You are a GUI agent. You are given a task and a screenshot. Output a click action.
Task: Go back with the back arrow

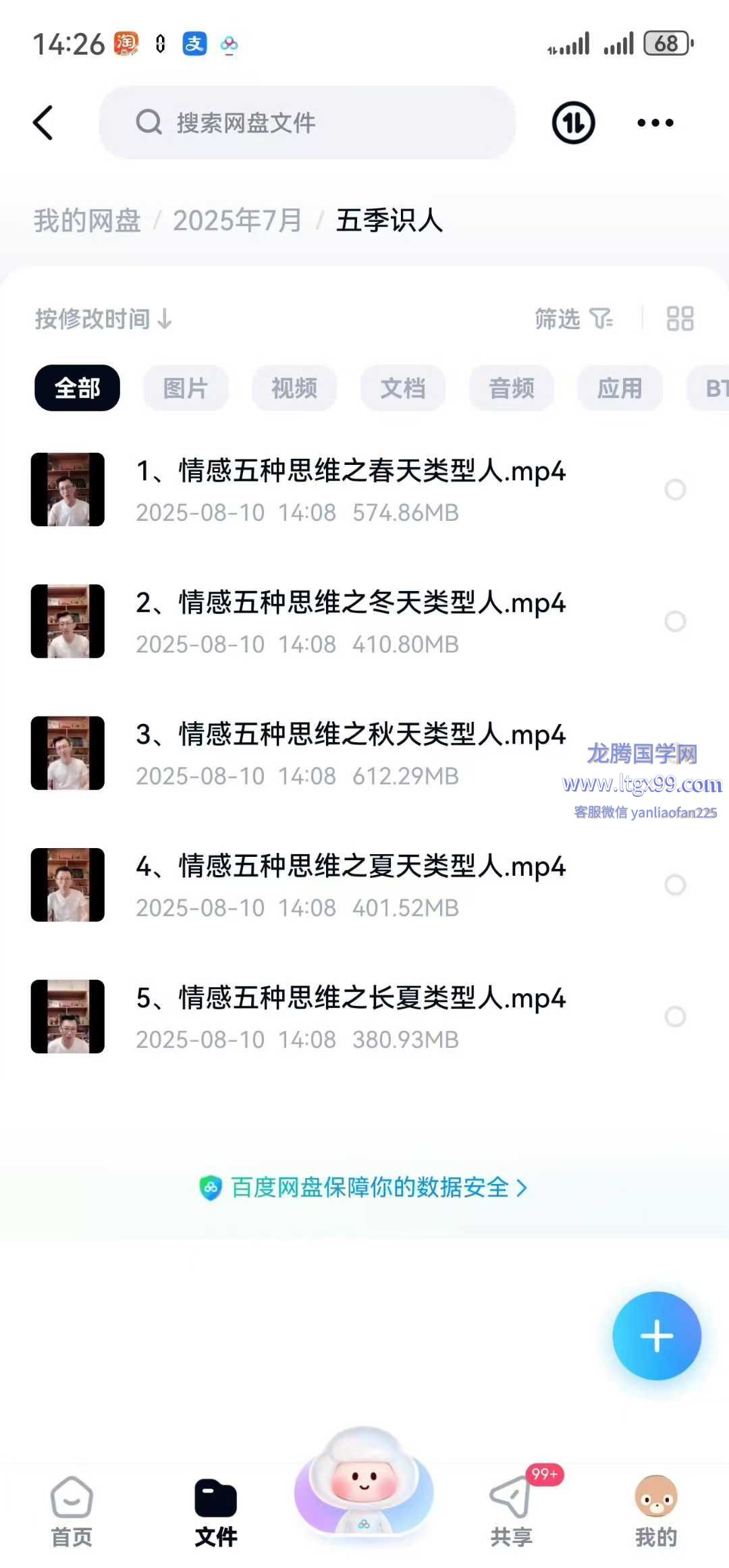tap(43, 123)
